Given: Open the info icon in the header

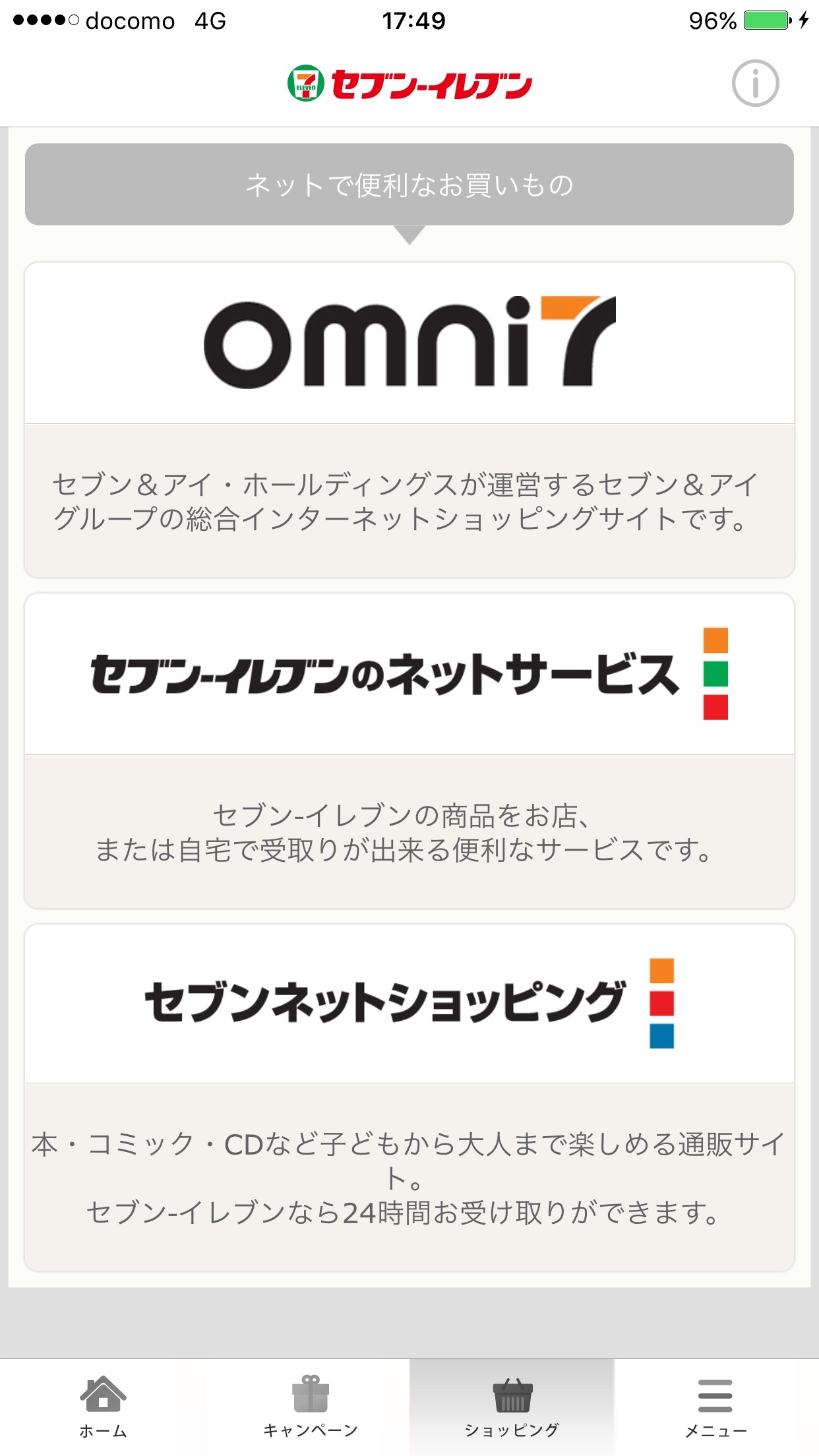Looking at the screenshot, I should click(x=755, y=83).
